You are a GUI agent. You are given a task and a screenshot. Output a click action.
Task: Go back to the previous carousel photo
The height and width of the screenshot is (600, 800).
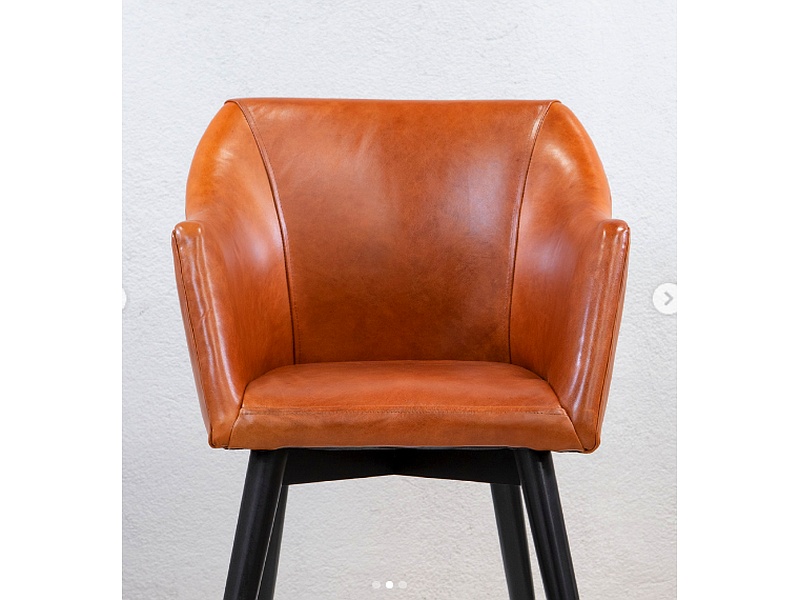(x=124, y=298)
